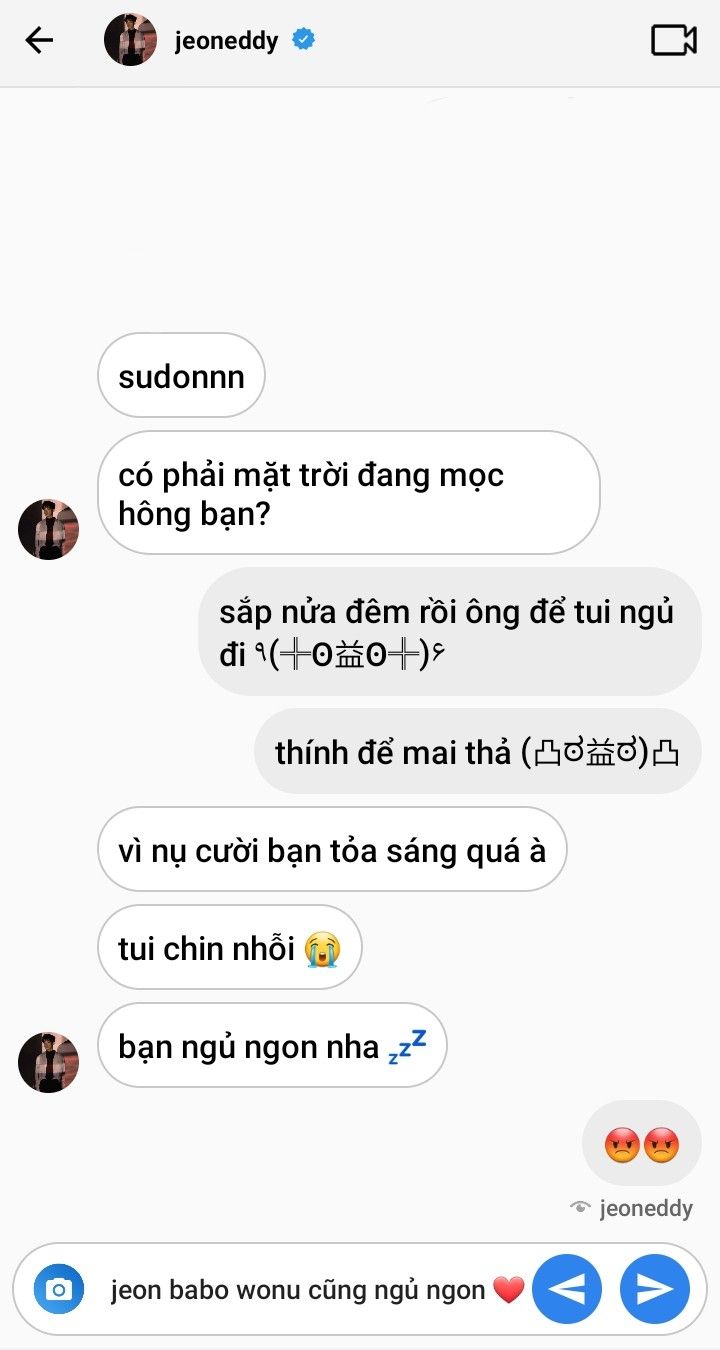The image size is (720, 1350).
Task: Open the camera in the message bar
Action: 59,1290
